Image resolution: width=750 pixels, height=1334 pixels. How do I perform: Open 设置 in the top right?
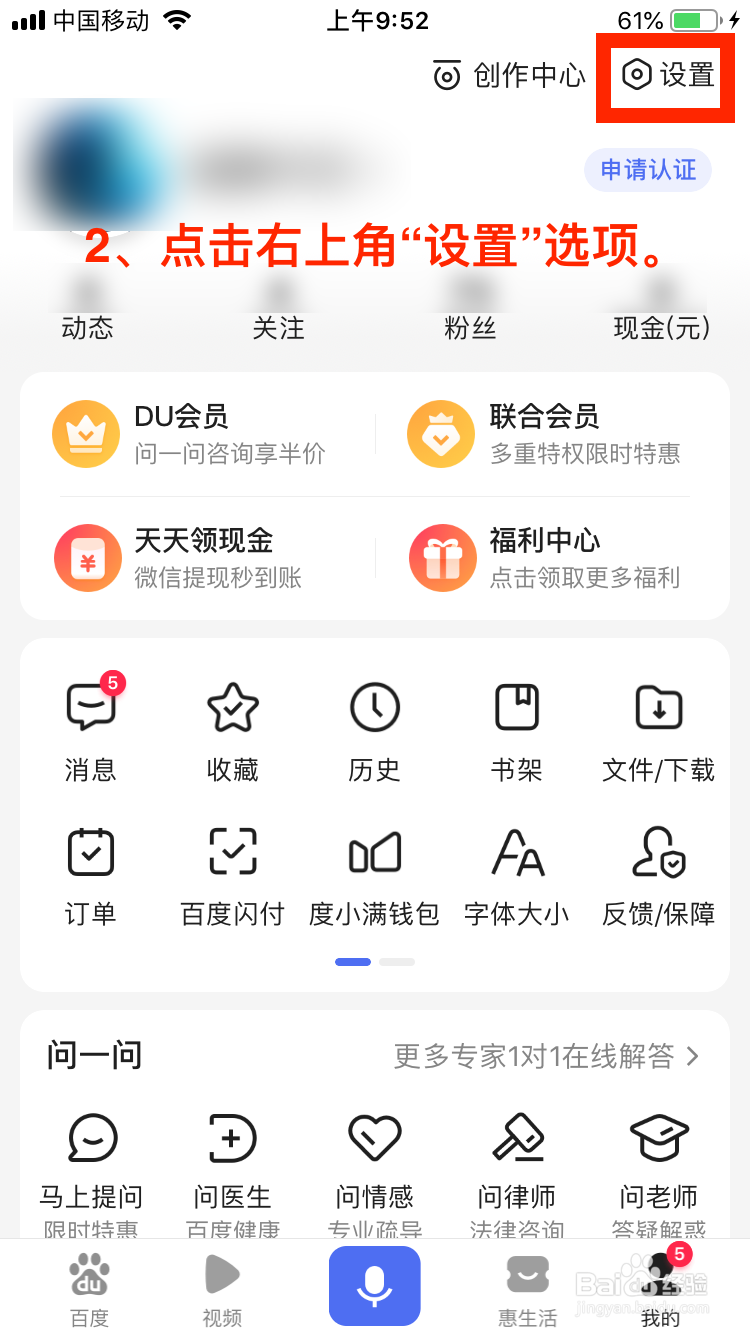[x=668, y=75]
